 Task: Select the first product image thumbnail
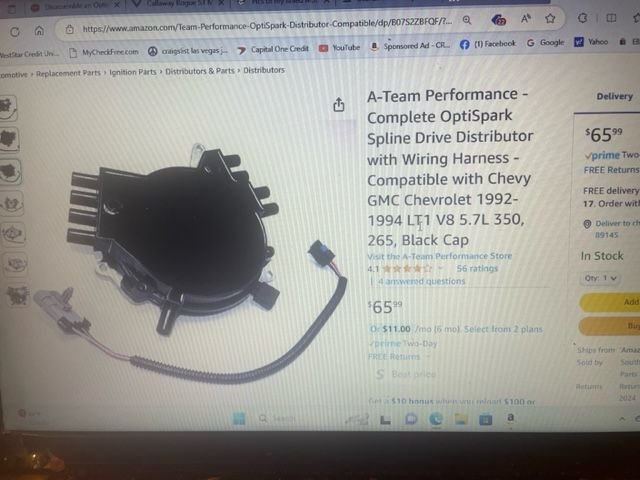click(9, 107)
